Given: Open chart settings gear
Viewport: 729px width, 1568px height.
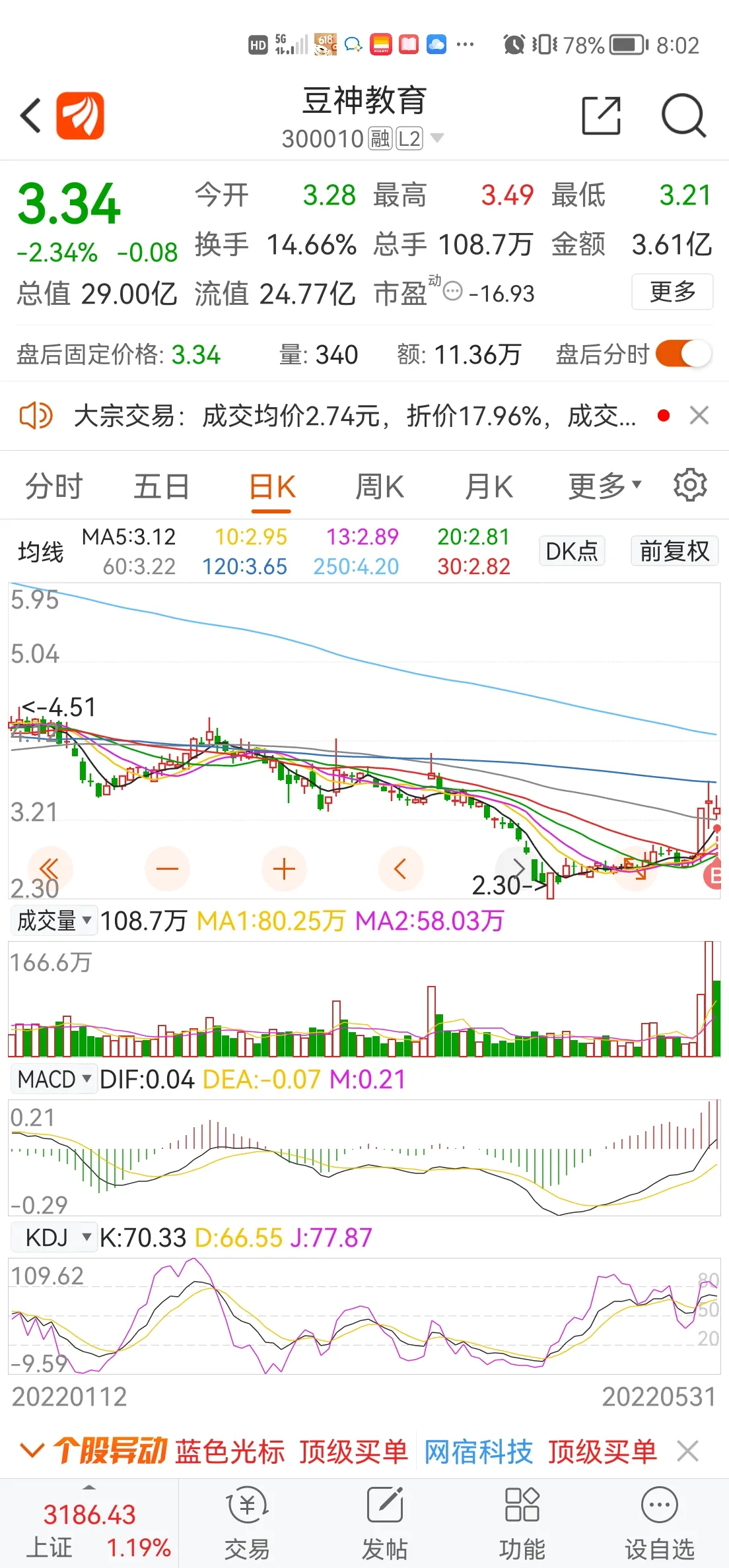Looking at the screenshot, I should pos(690,485).
